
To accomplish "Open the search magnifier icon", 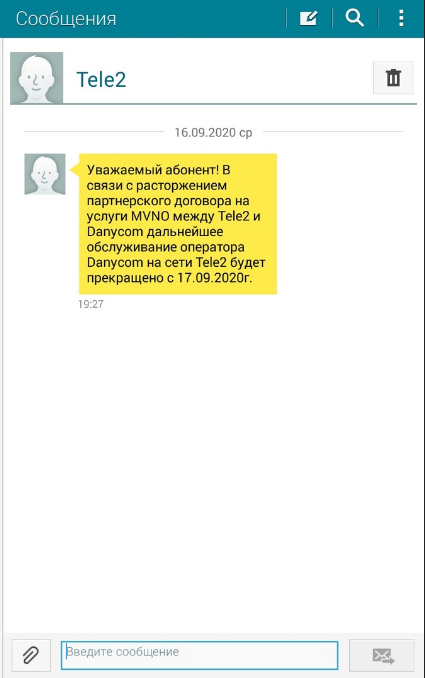I will [x=354, y=18].
